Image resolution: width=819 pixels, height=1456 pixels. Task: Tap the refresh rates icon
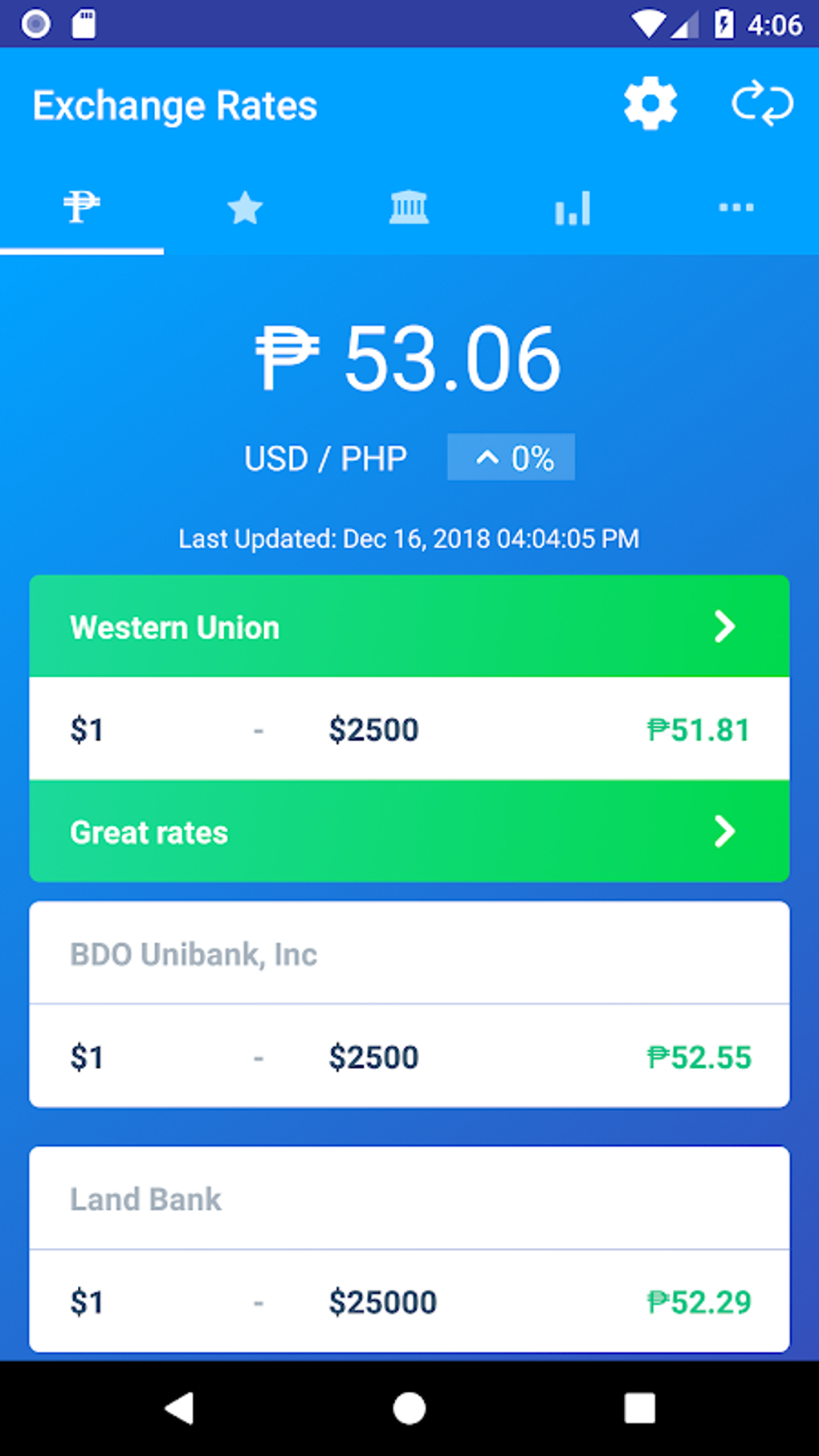[763, 104]
